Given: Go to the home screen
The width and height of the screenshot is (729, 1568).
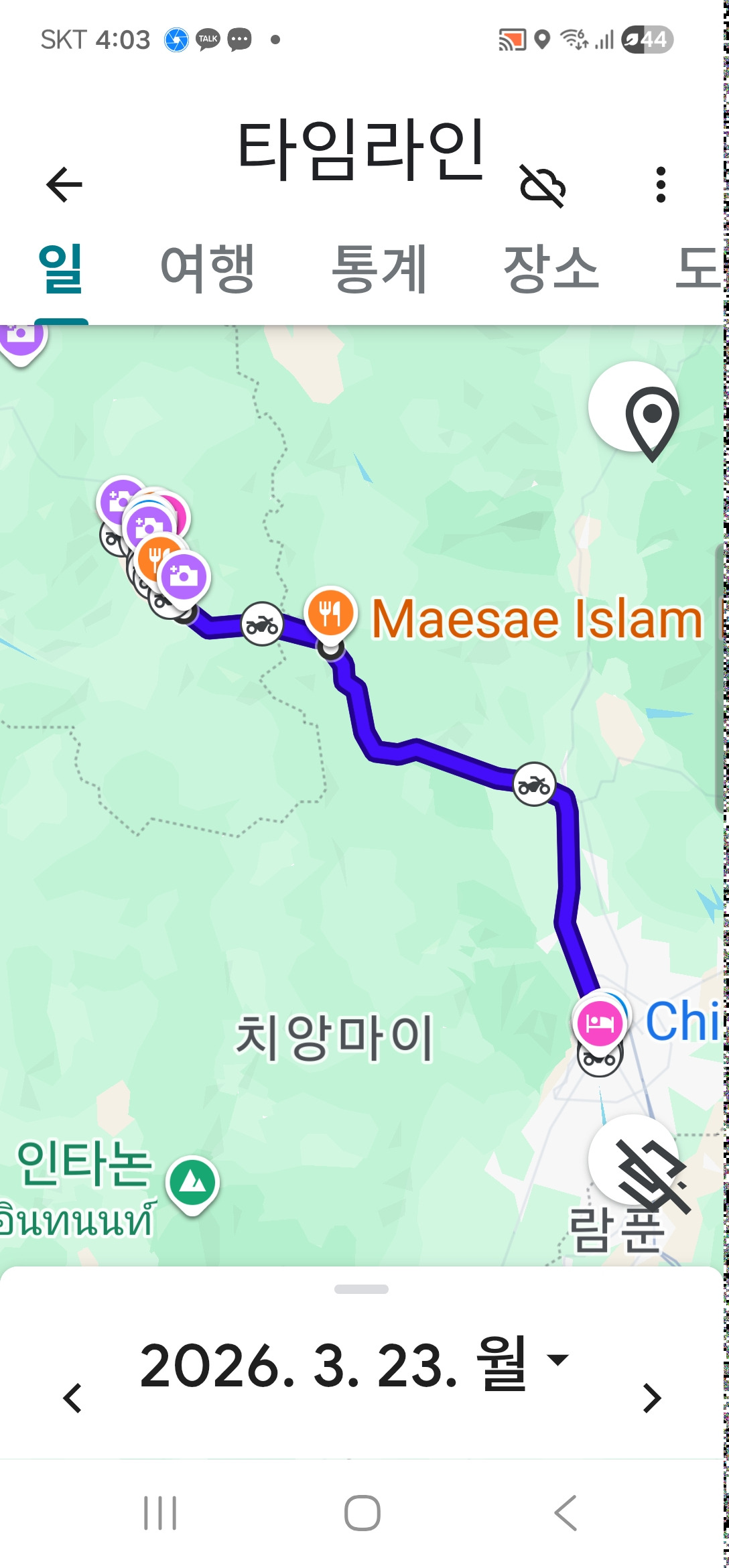Looking at the screenshot, I should (362, 1512).
